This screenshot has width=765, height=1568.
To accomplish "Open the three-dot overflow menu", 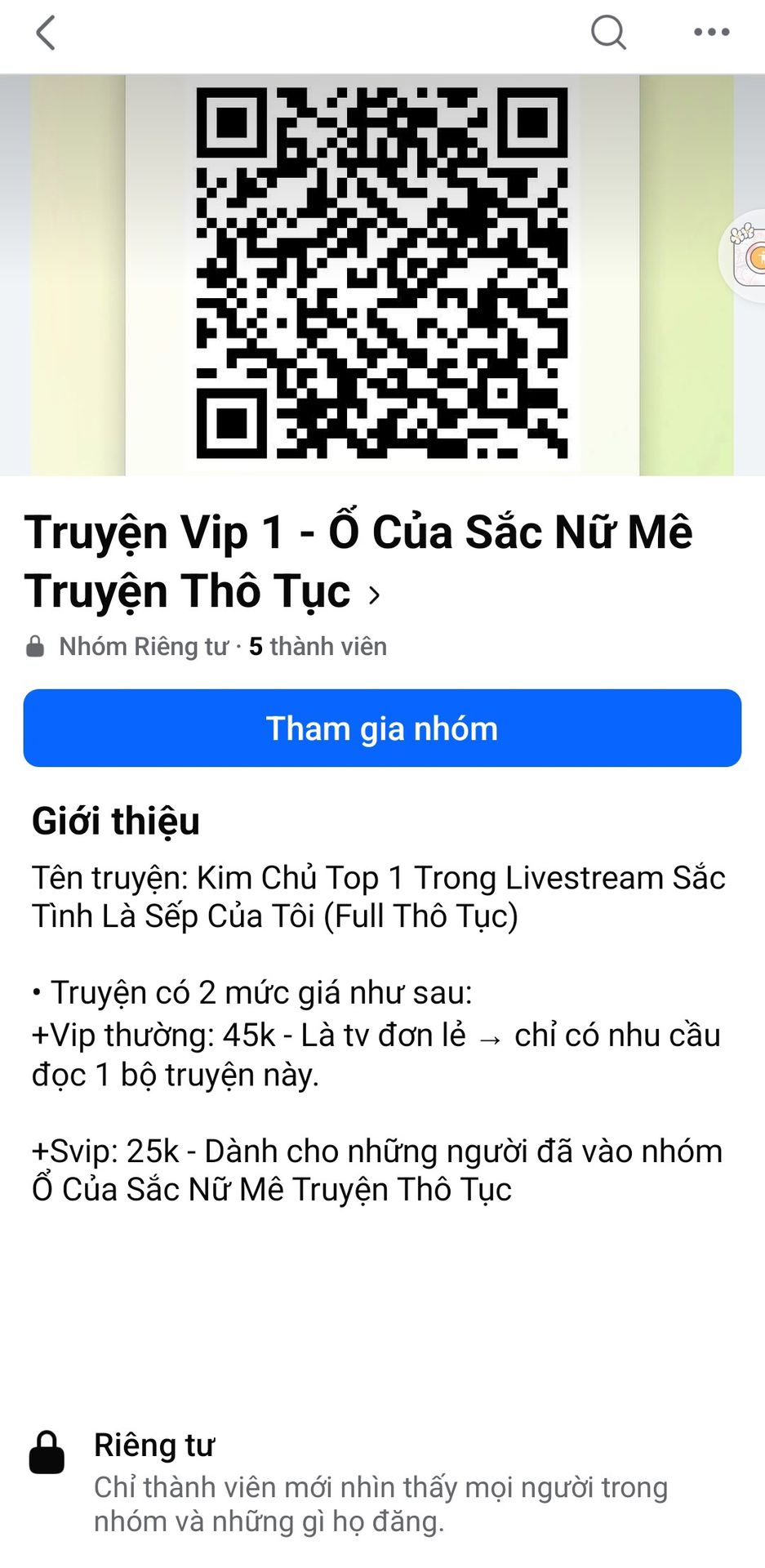I will [711, 33].
